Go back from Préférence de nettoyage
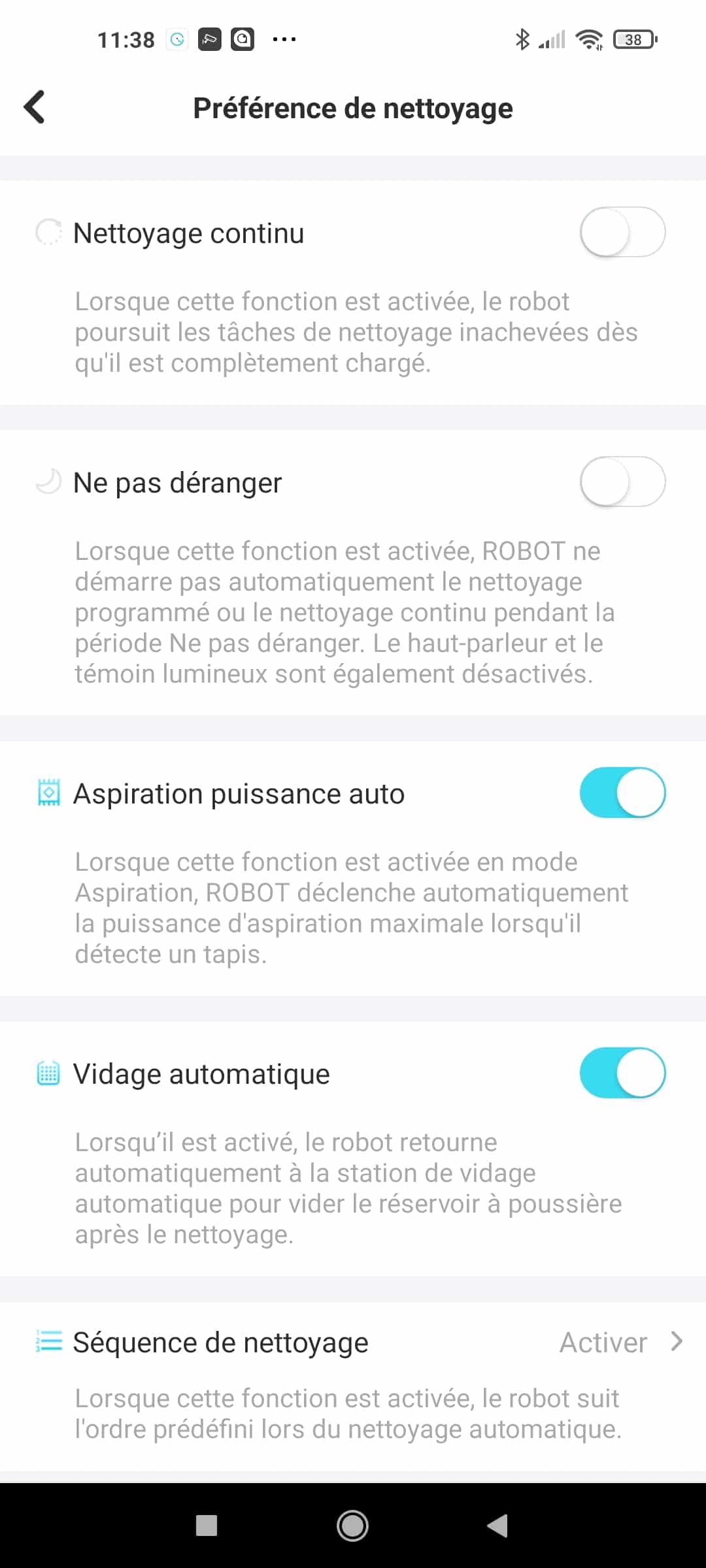This screenshot has height=1568, width=706. click(x=34, y=107)
